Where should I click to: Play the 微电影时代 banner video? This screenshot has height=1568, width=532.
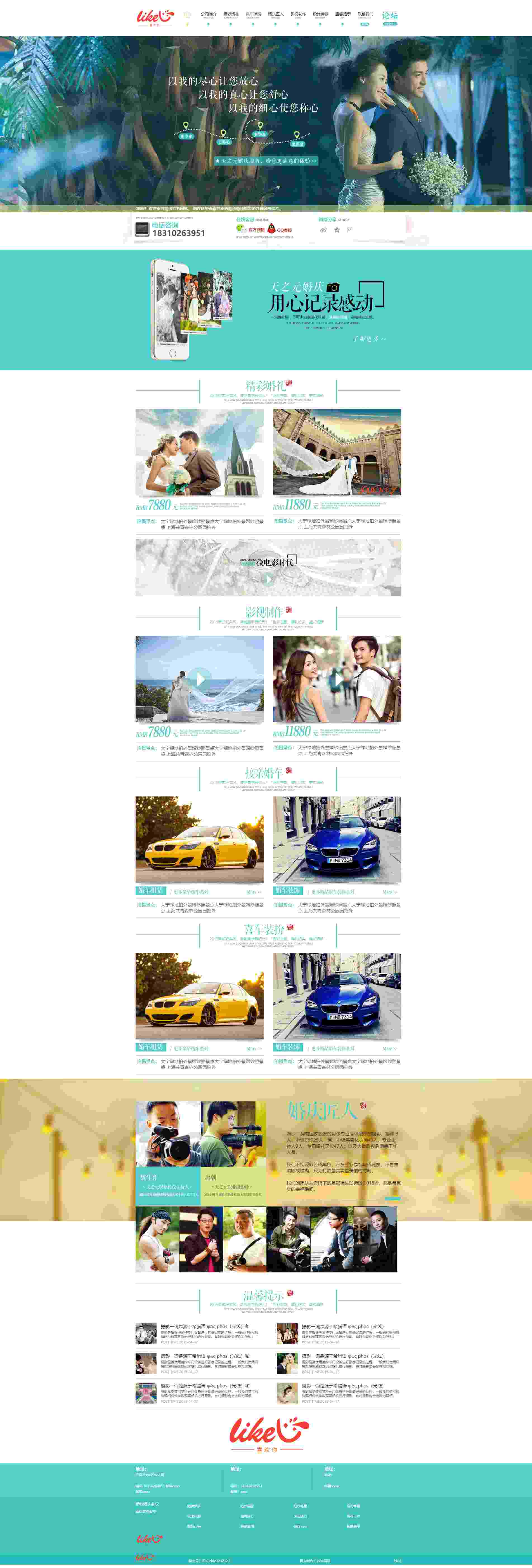[x=268, y=579]
